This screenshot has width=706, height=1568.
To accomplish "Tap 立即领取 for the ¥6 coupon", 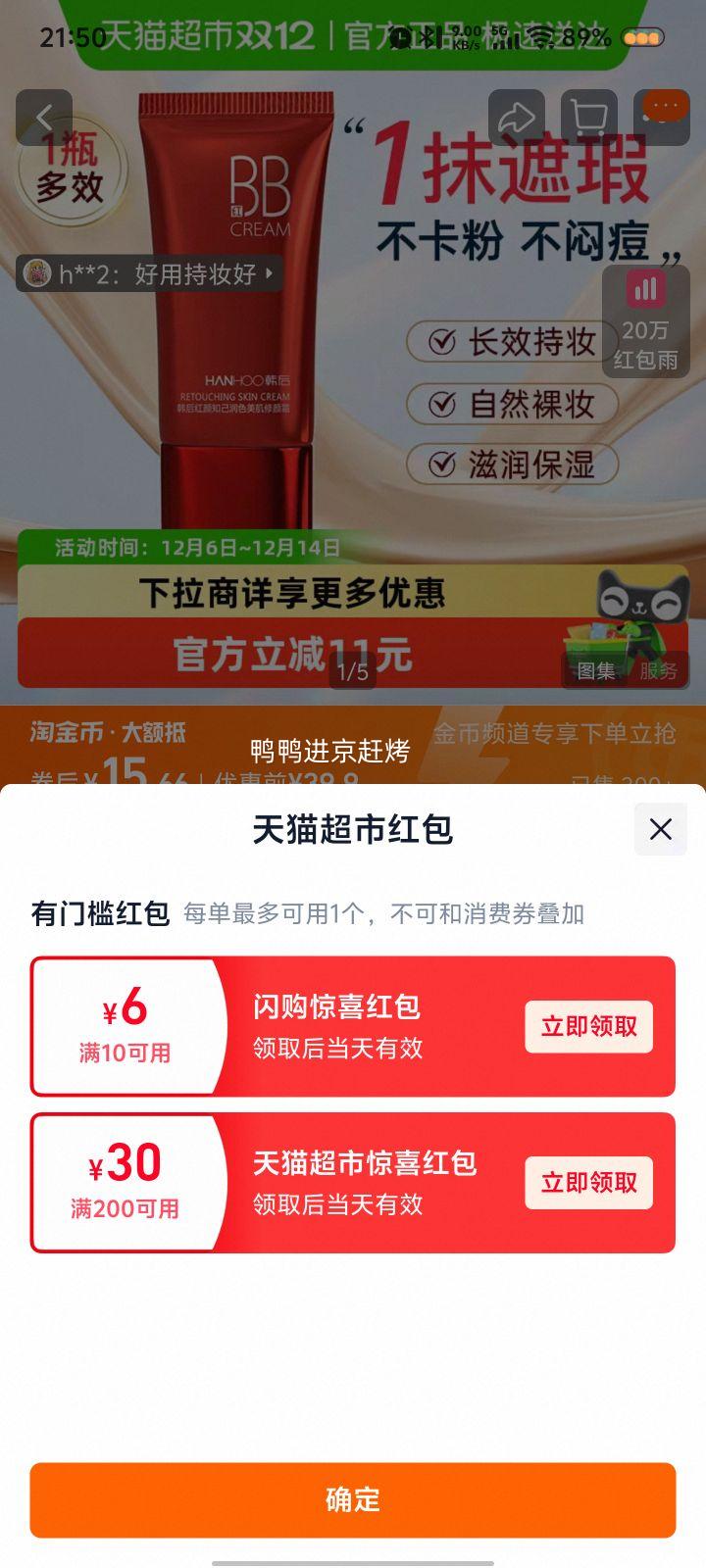I will (587, 1026).
